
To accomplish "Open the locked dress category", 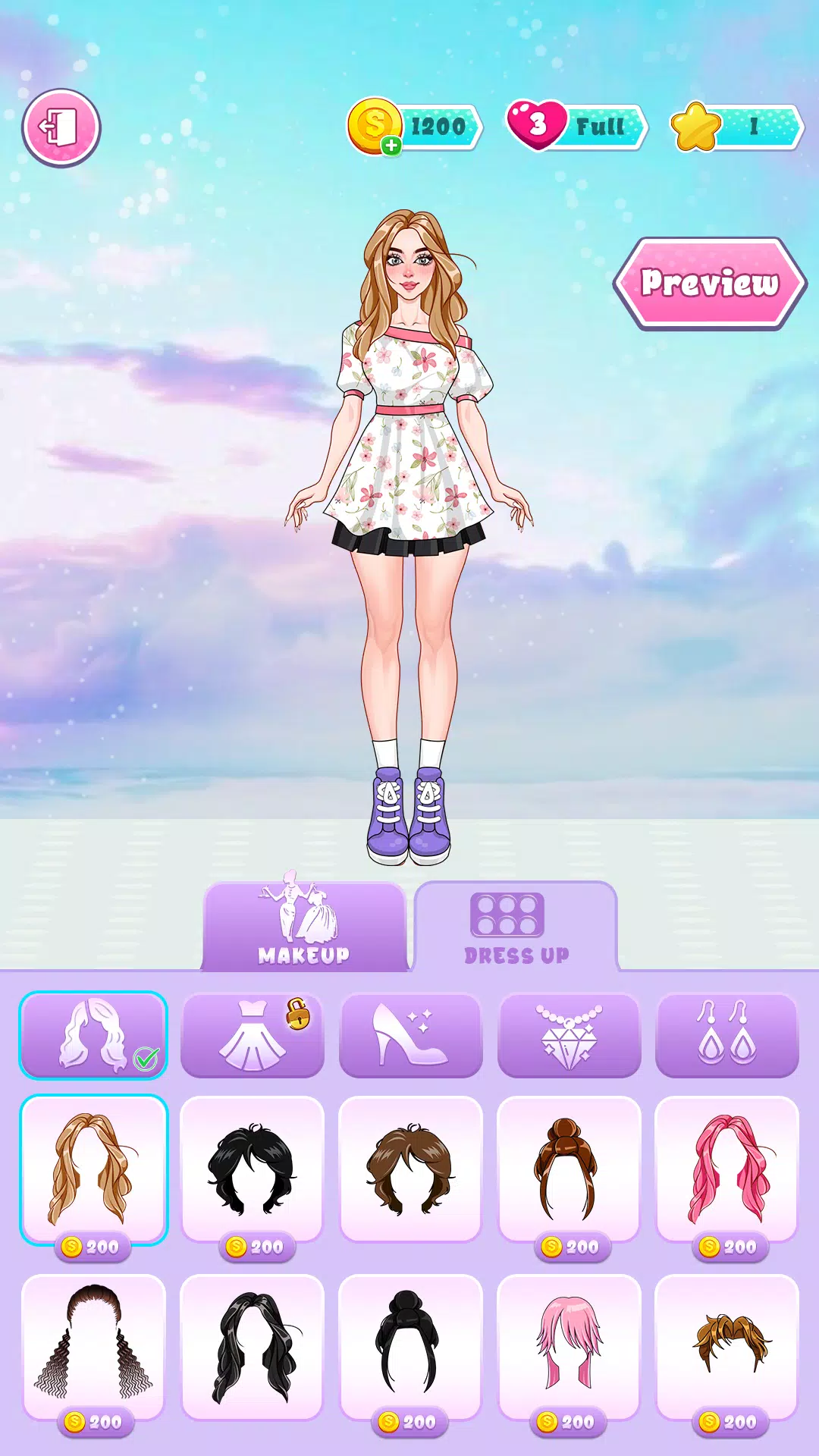I will 253,1034.
